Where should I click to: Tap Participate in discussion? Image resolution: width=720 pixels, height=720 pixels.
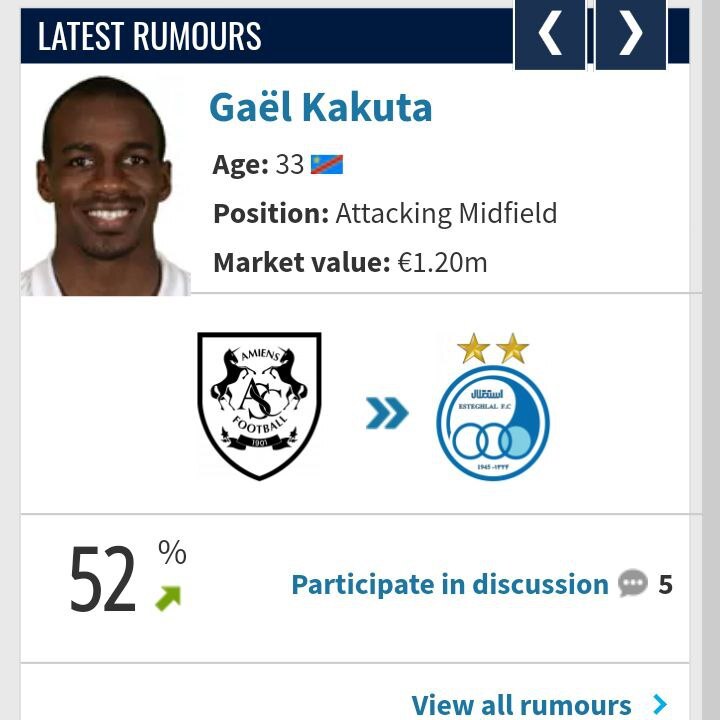[450, 584]
